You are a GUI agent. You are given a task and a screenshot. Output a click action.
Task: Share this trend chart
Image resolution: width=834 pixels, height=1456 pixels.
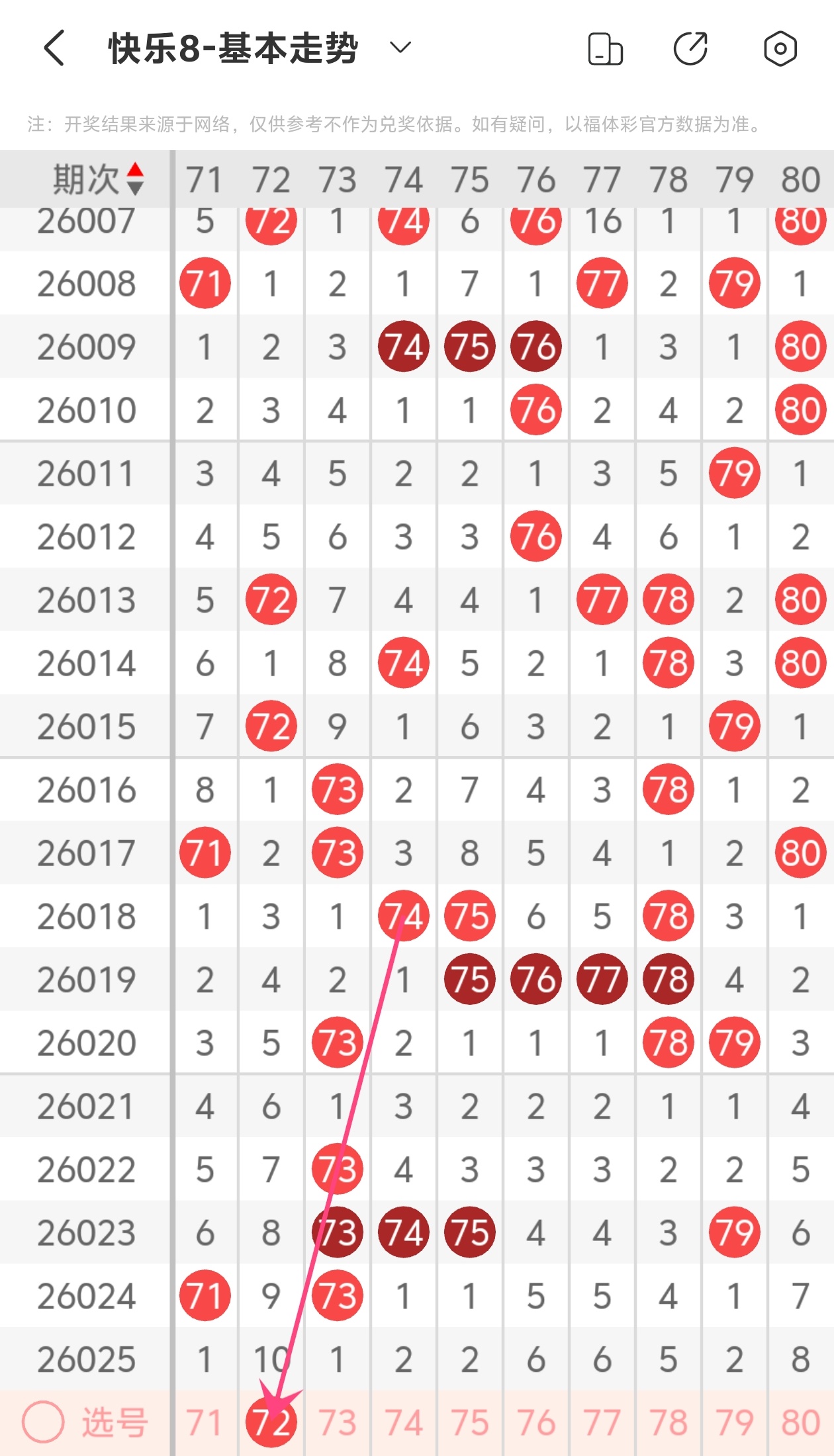[x=690, y=48]
